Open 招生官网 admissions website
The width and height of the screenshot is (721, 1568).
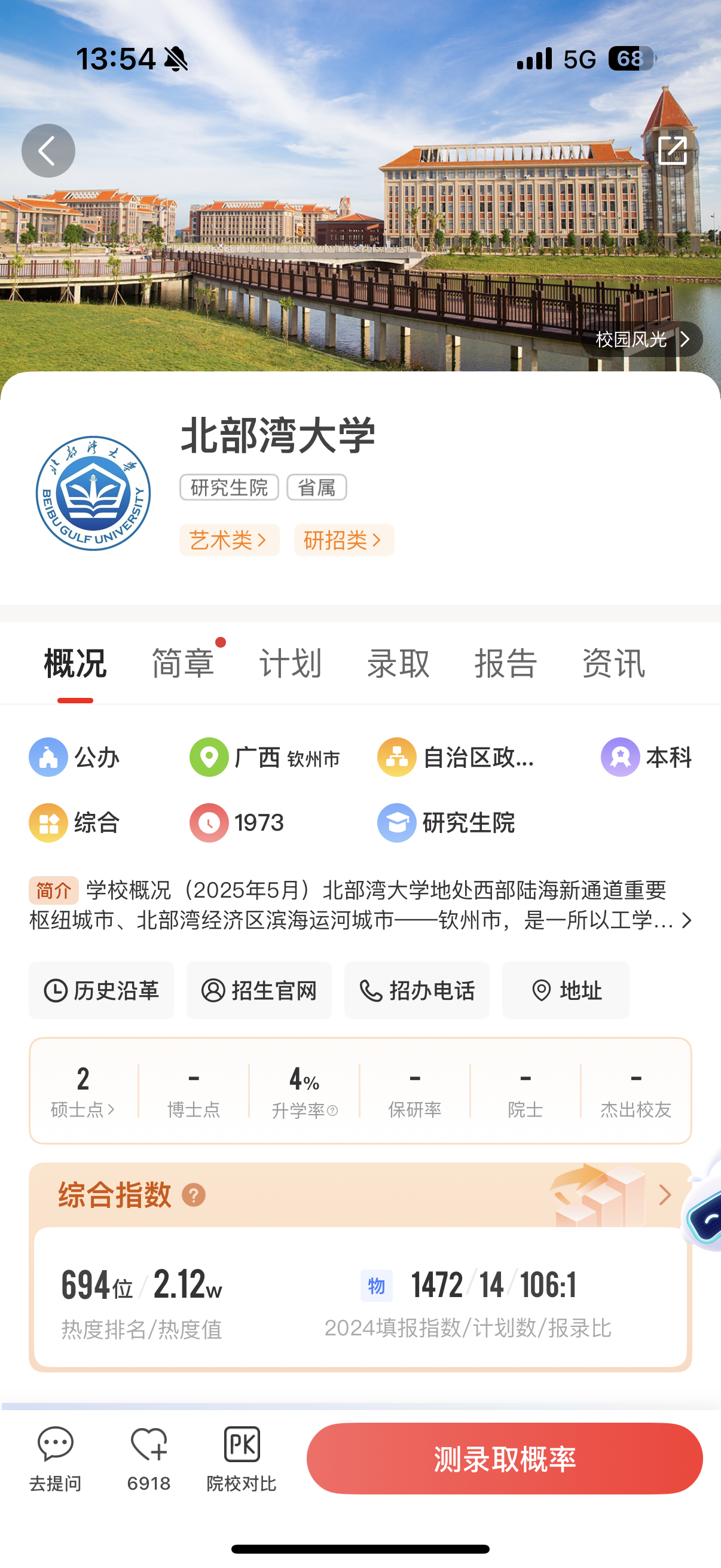coord(259,990)
